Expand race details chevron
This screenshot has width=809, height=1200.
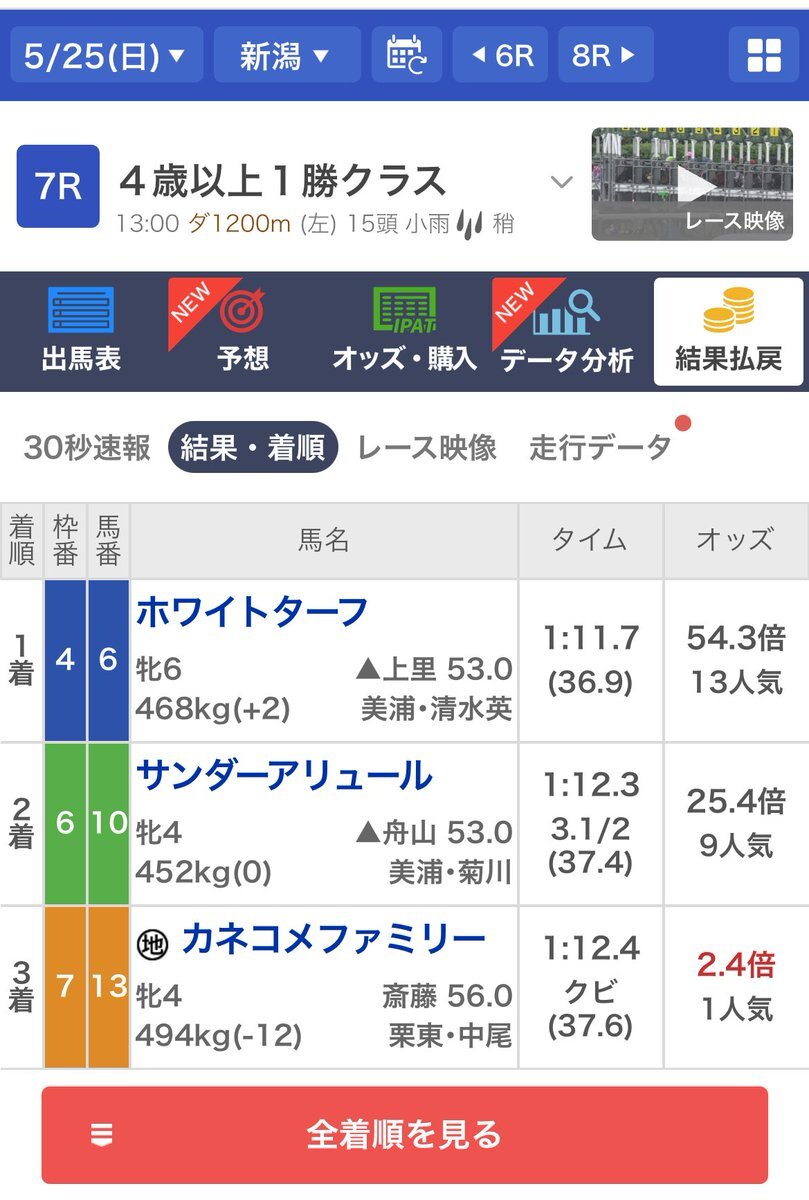tap(562, 182)
